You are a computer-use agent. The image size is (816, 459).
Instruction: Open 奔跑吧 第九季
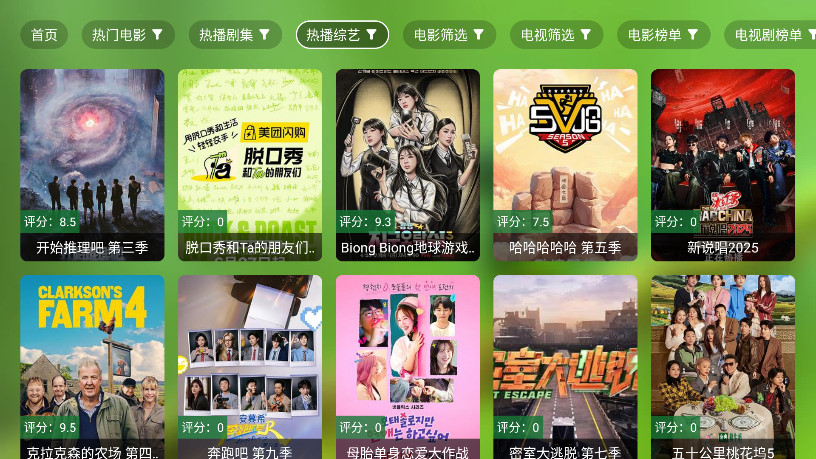coord(250,366)
